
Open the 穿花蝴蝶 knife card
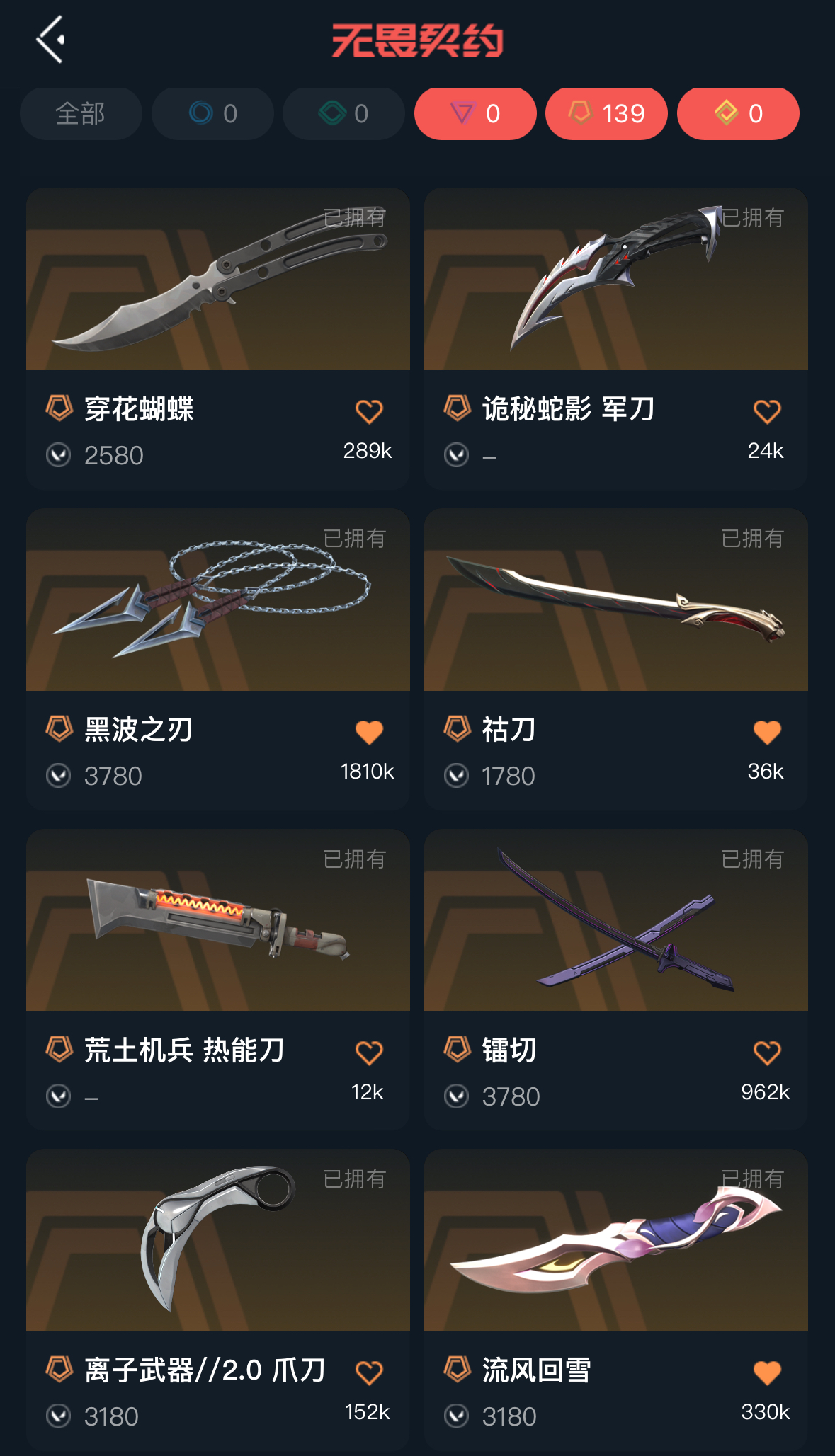pyautogui.click(x=218, y=339)
